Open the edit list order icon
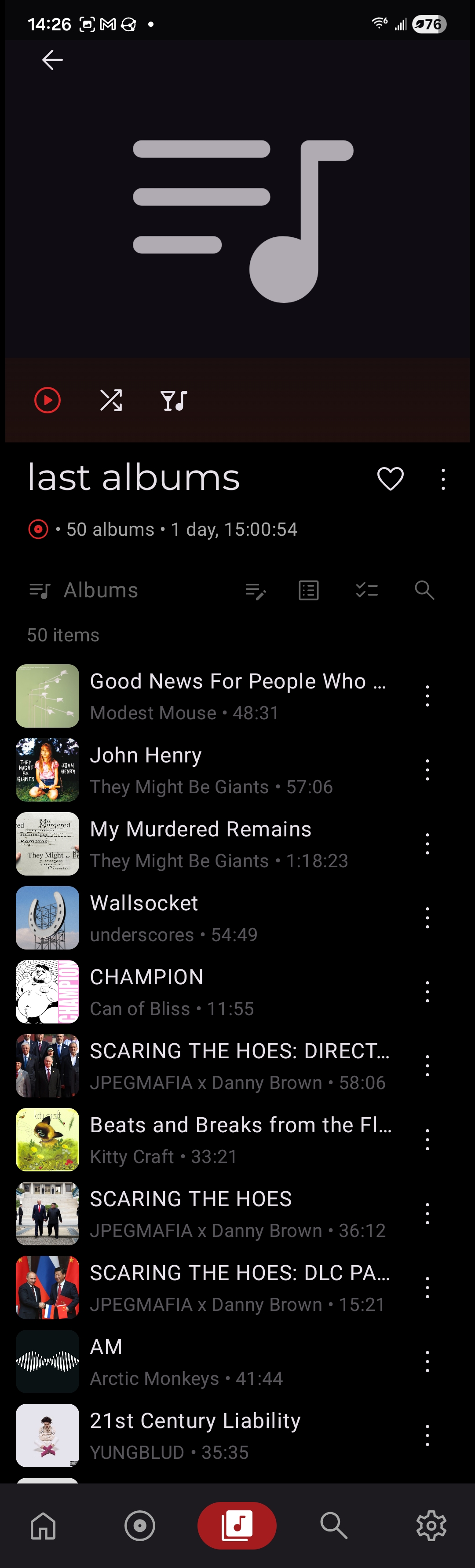This screenshot has width=475, height=1568. [256, 590]
